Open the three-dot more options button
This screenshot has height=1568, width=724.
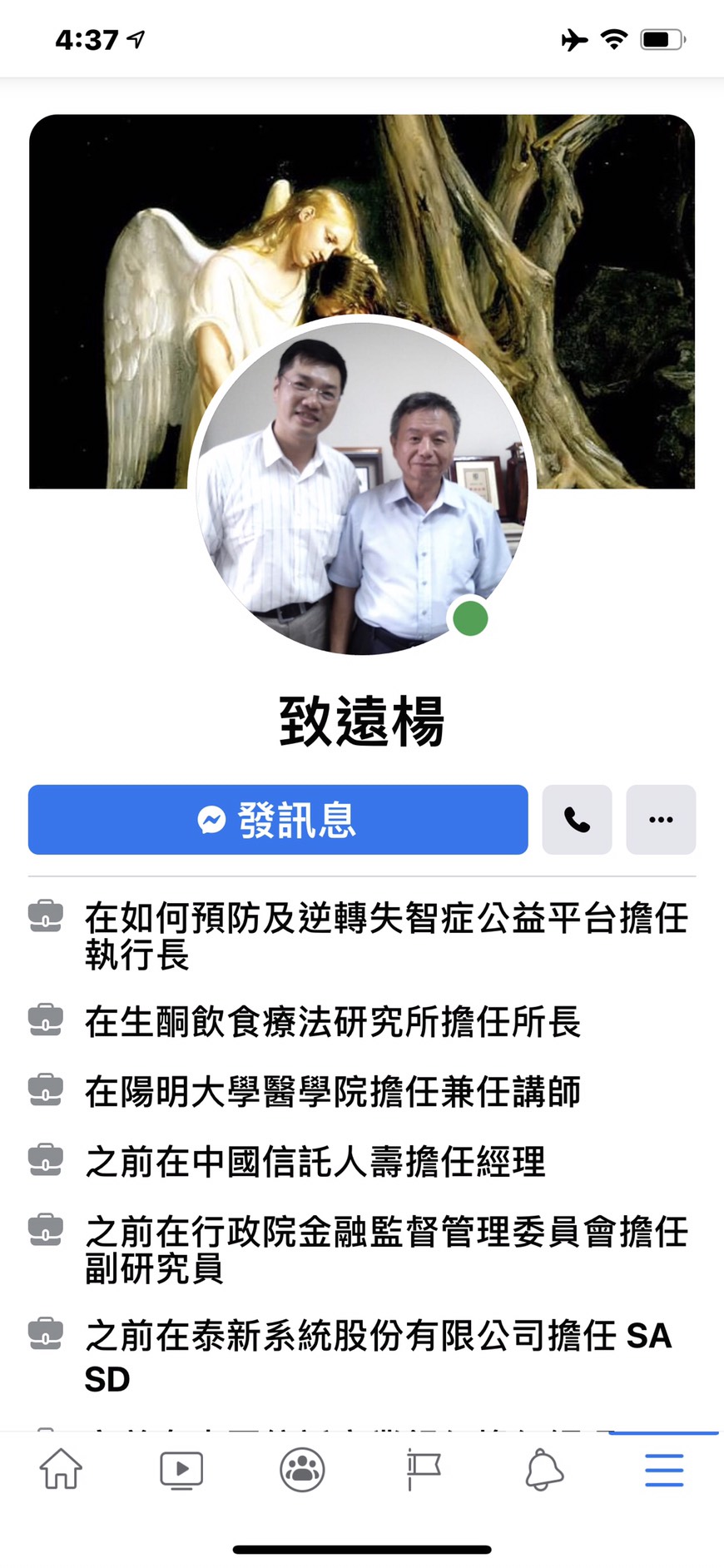(661, 820)
